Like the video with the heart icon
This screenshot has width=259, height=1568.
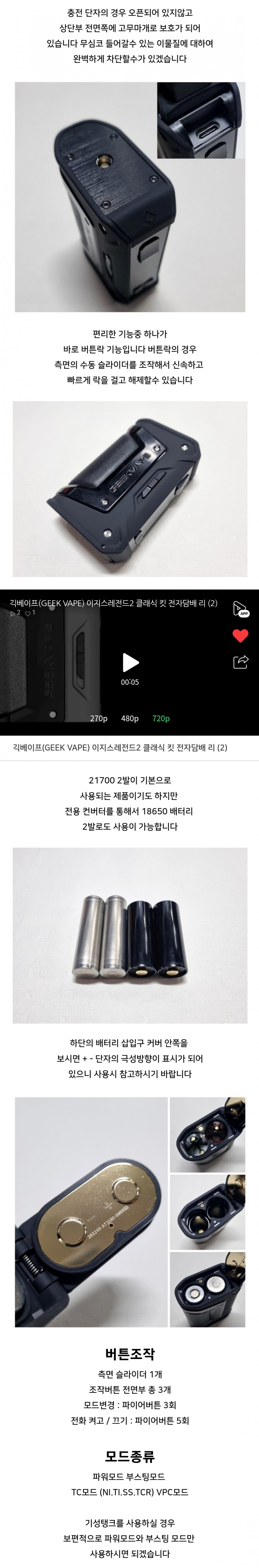[241, 636]
